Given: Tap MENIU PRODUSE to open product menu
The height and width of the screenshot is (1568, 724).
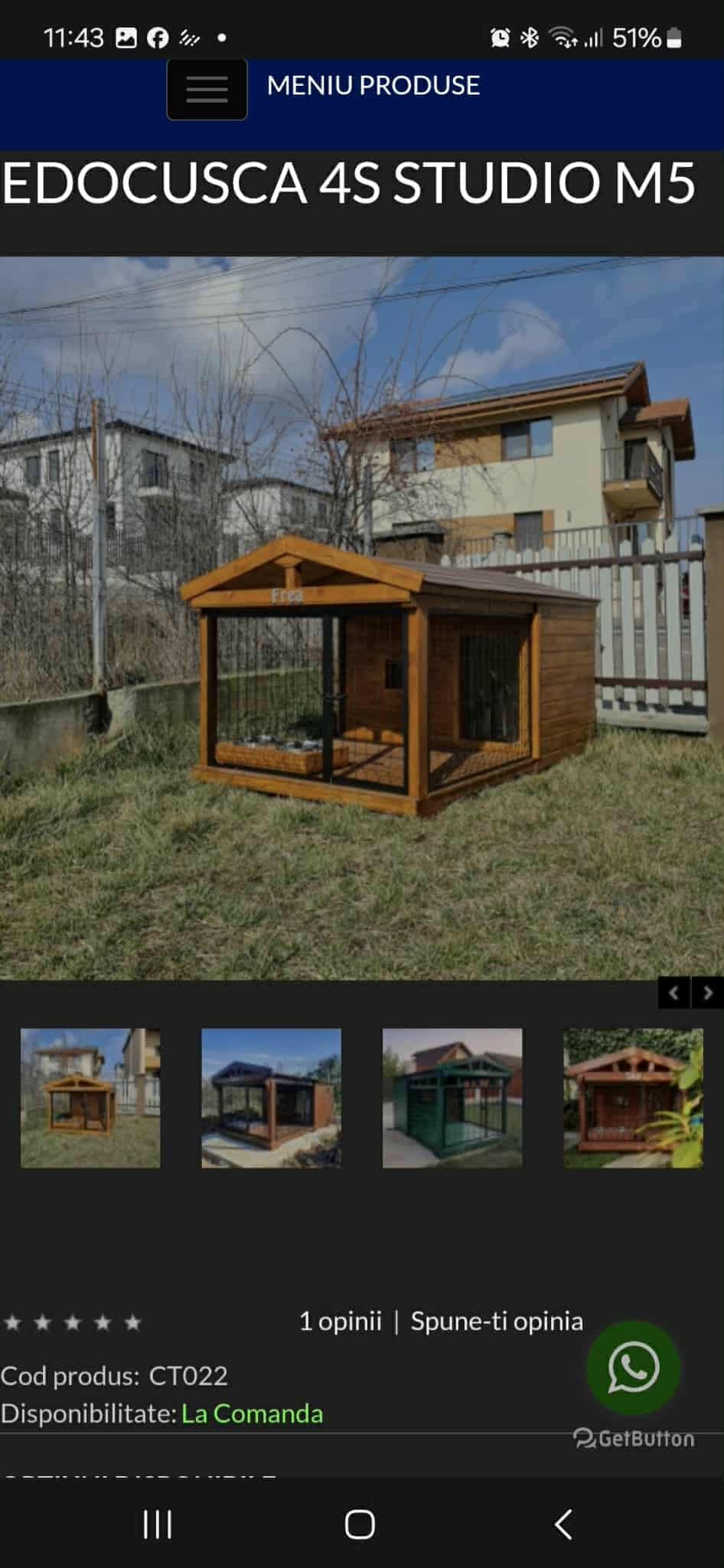Looking at the screenshot, I should pyautogui.click(x=373, y=85).
